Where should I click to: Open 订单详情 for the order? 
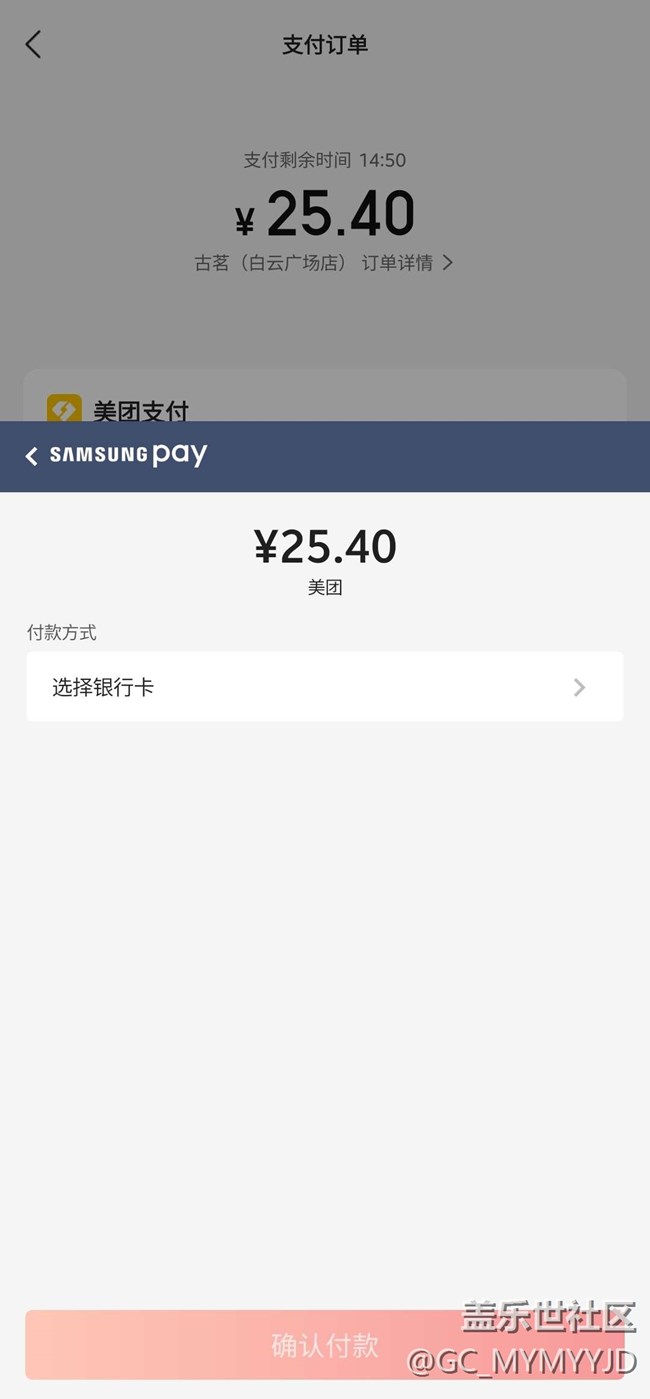(407, 263)
